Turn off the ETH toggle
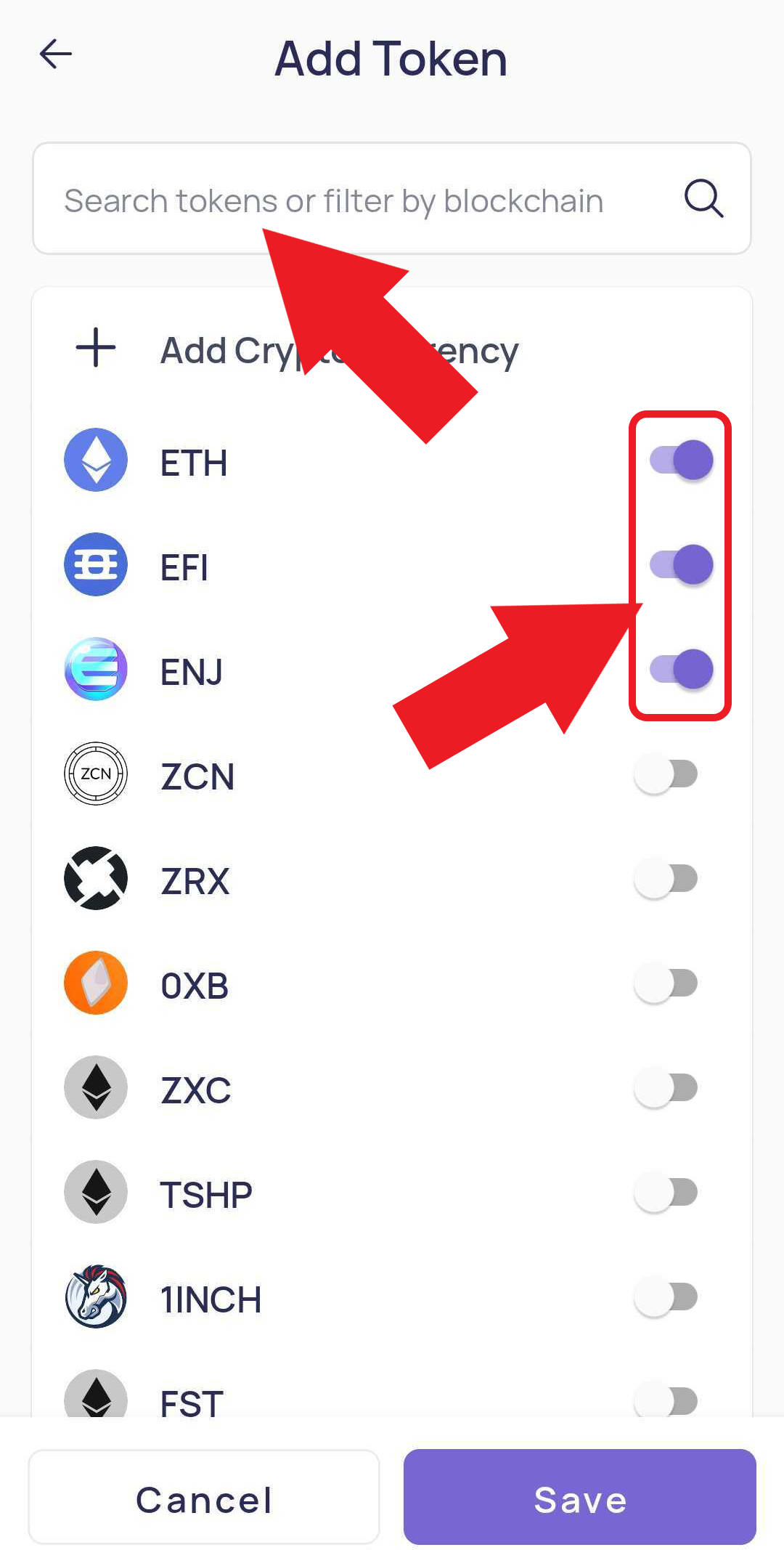The image size is (784, 1550). click(x=681, y=460)
